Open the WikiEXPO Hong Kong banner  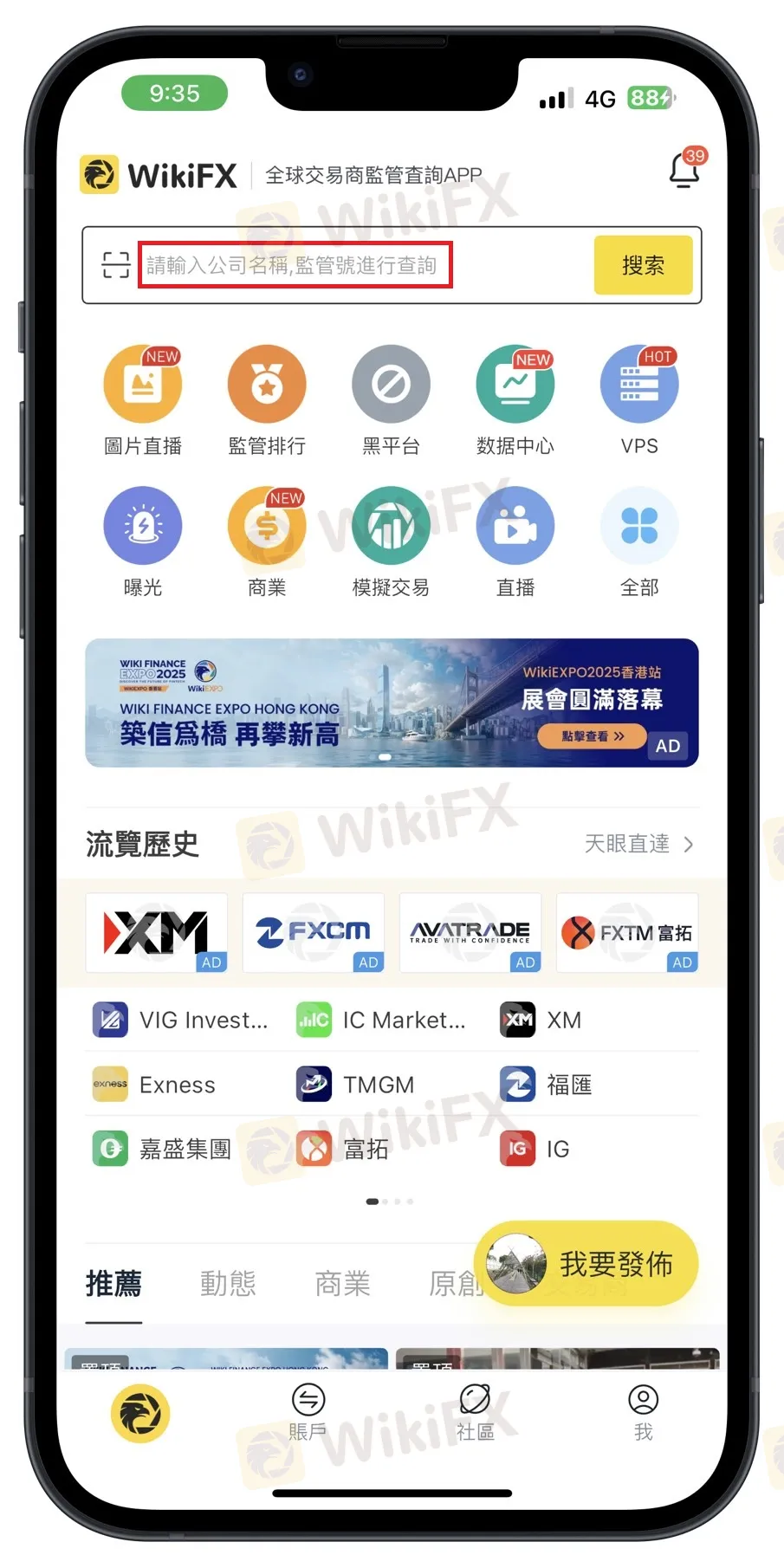[x=392, y=703]
